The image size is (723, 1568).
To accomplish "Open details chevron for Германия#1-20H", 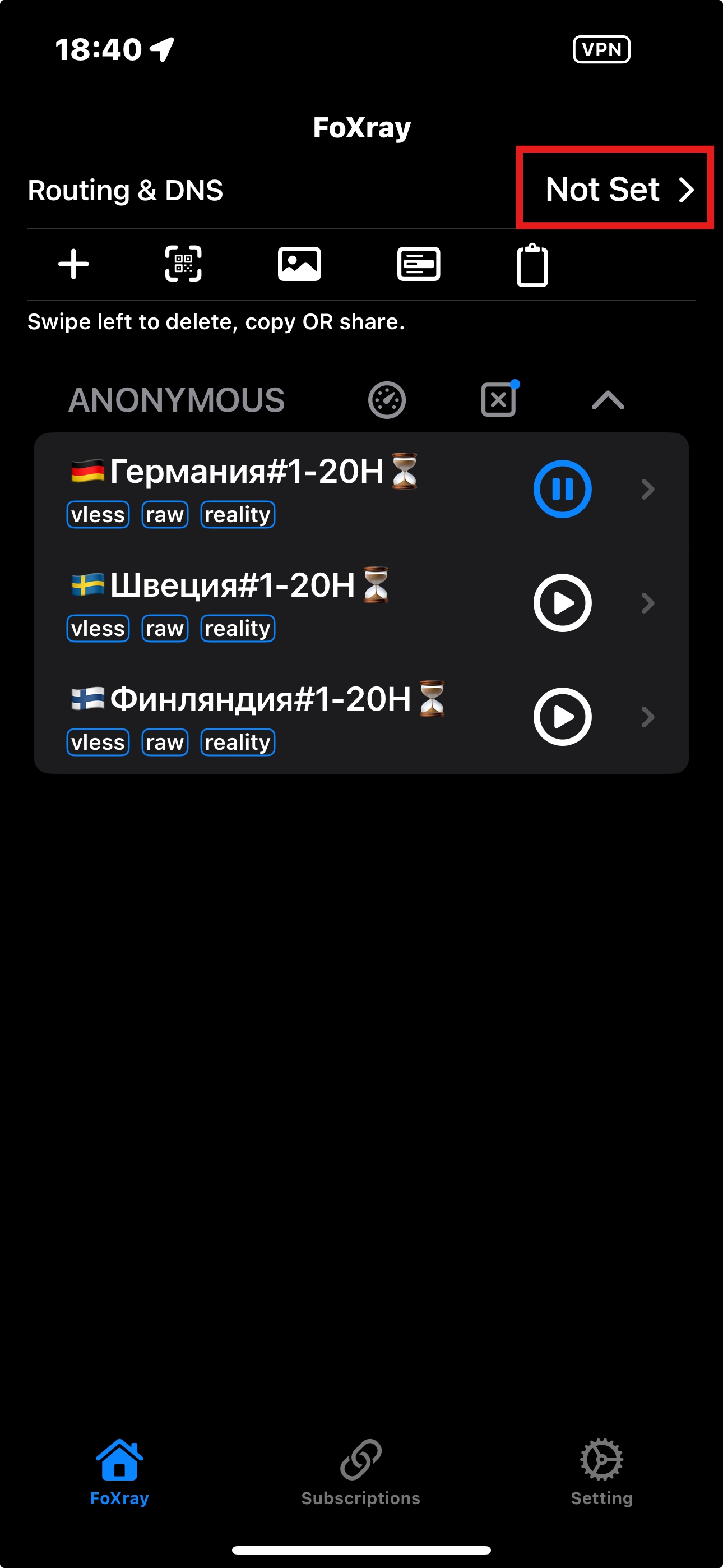I will tap(647, 489).
